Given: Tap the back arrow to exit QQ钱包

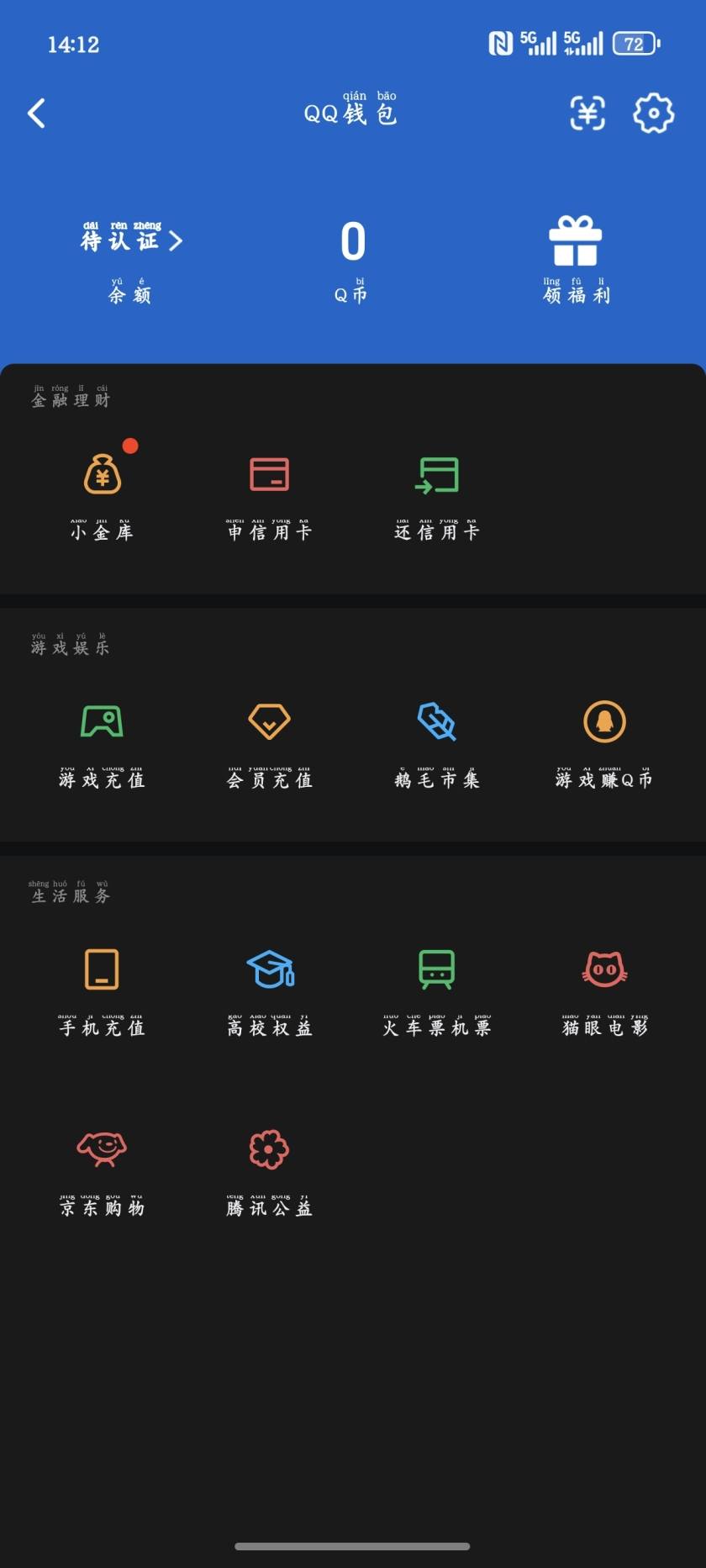Looking at the screenshot, I should 36,113.
